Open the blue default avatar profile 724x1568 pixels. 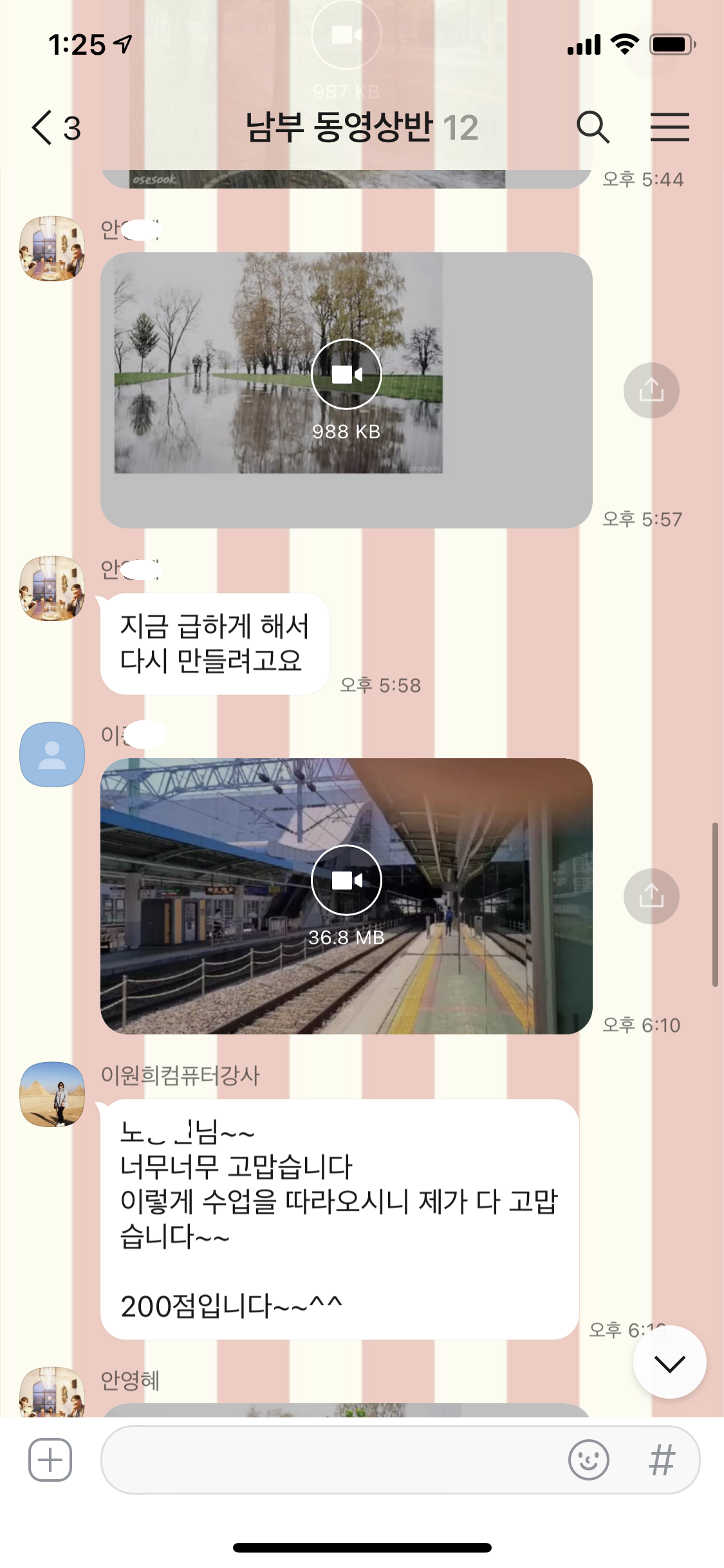pos(52,754)
